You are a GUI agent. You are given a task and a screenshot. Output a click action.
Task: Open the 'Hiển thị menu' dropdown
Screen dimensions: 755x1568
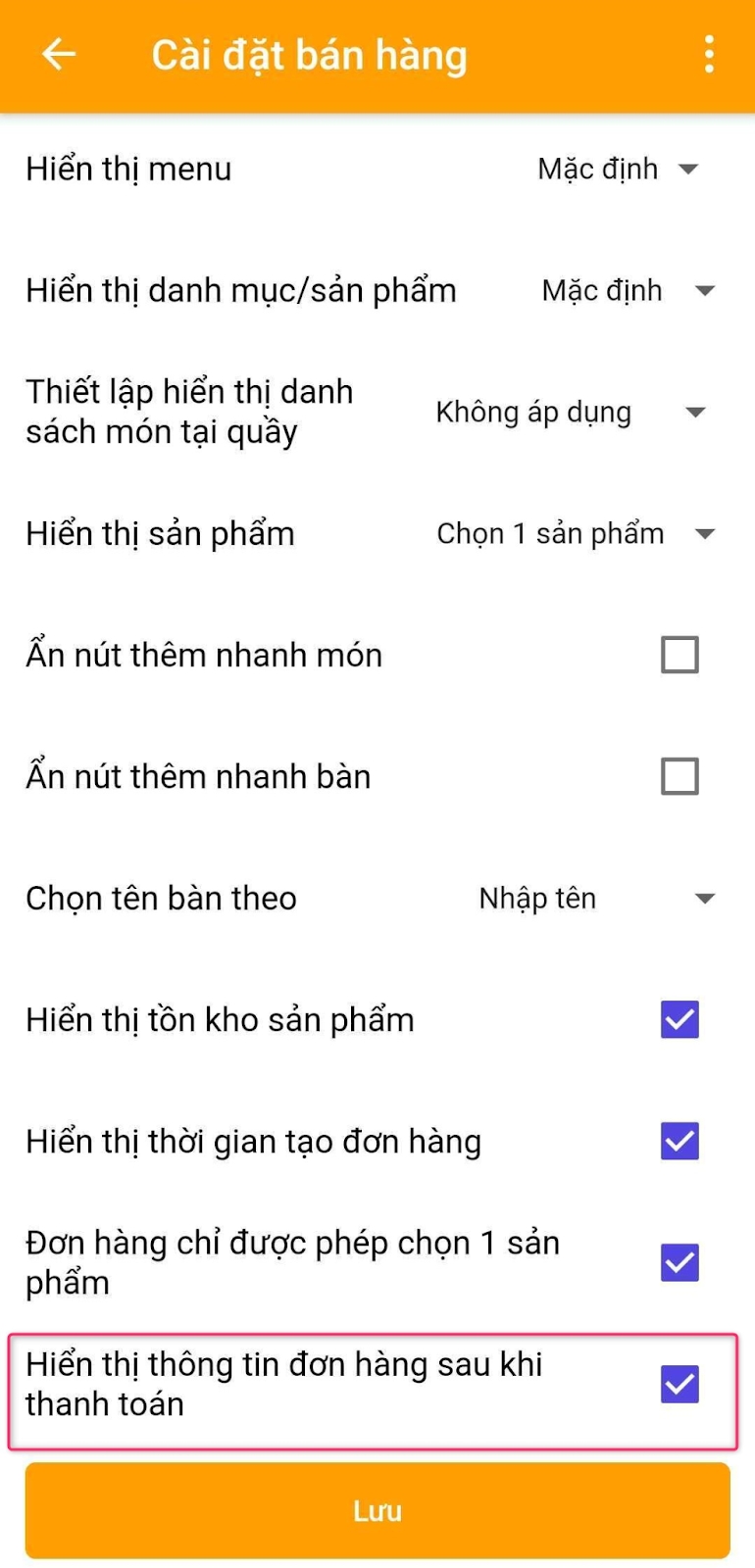[x=618, y=170]
